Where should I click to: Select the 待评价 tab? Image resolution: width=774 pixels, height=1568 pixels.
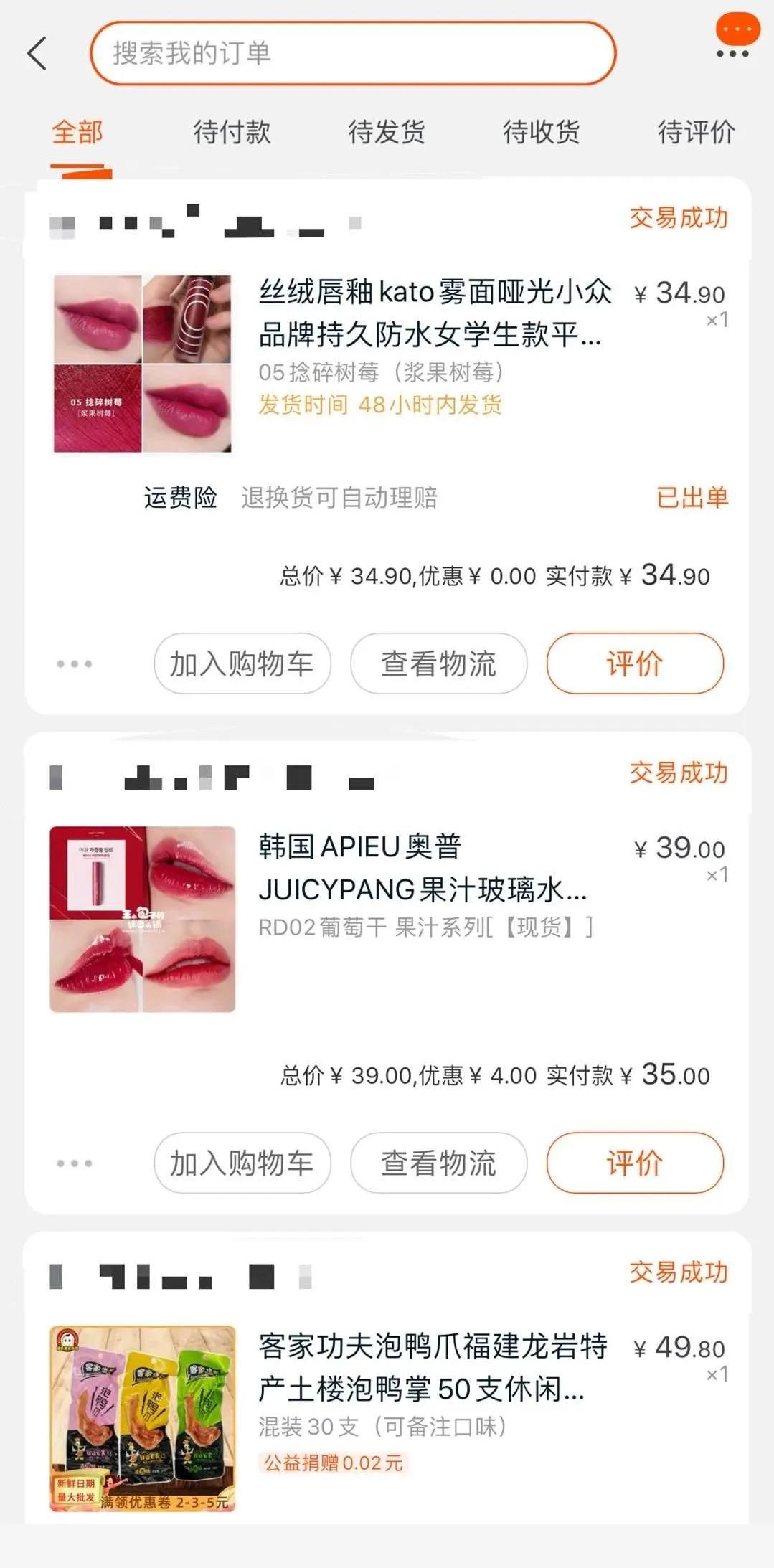click(694, 131)
